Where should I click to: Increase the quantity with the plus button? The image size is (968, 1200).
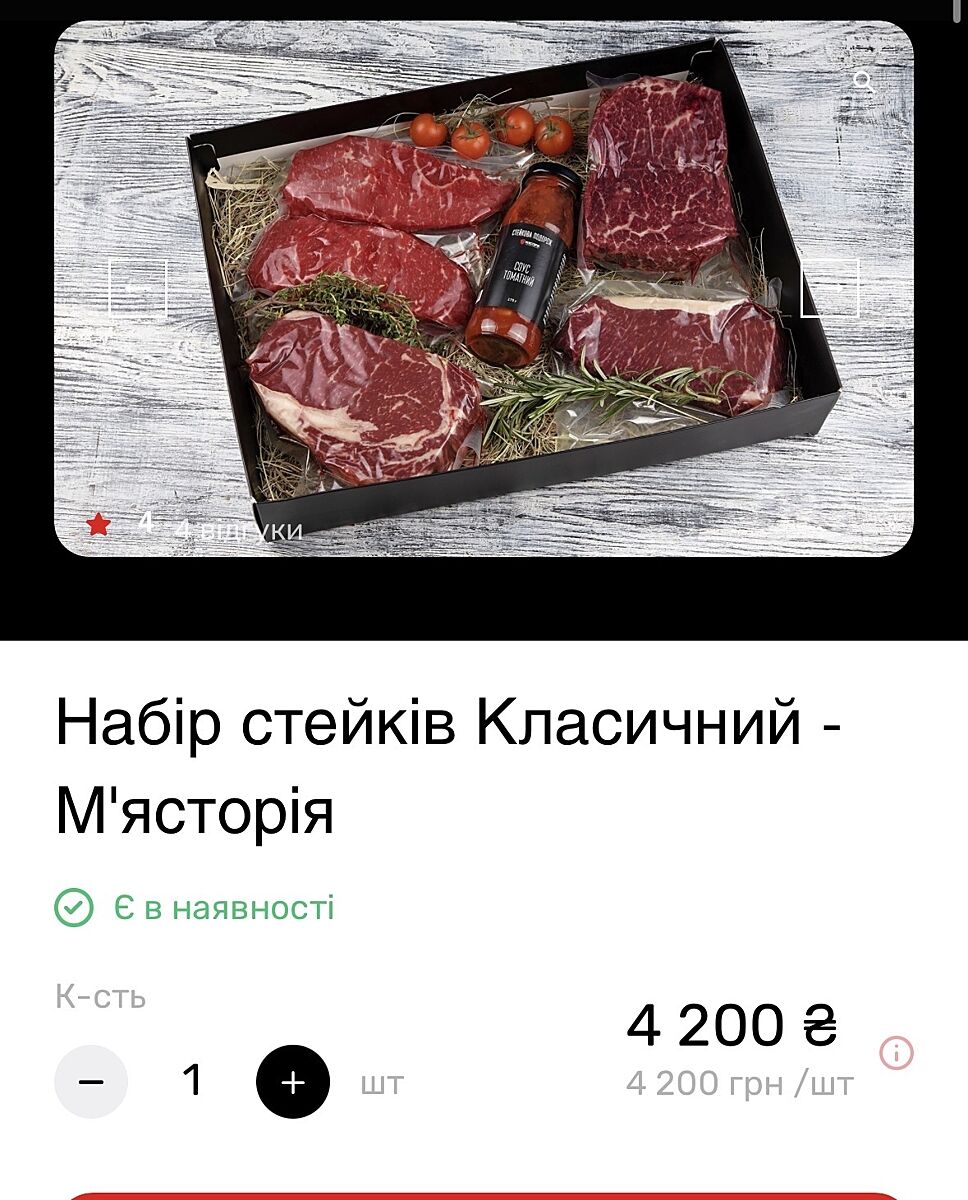pyautogui.click(x=292, y=1081)
